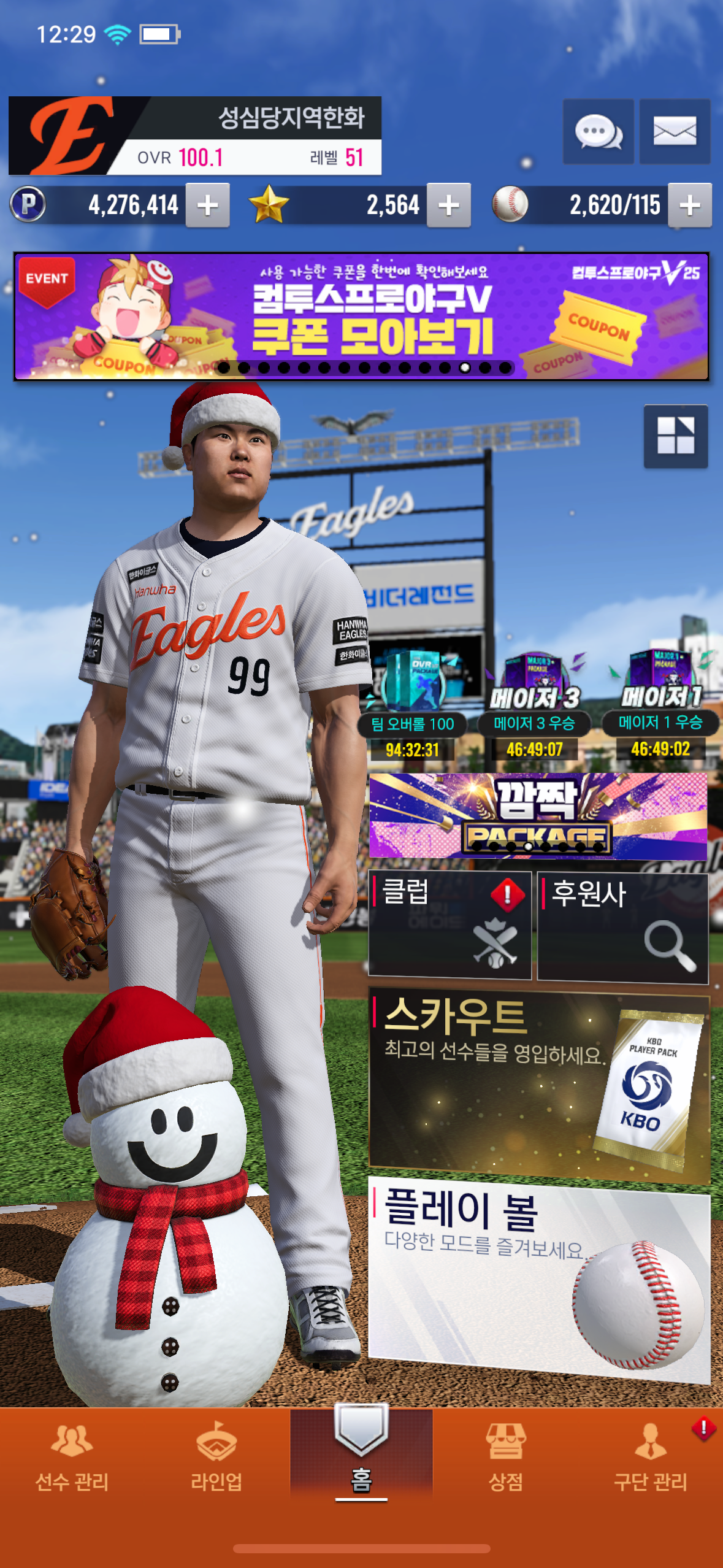Open the 스카우트 card

(x=538, y=1084)
